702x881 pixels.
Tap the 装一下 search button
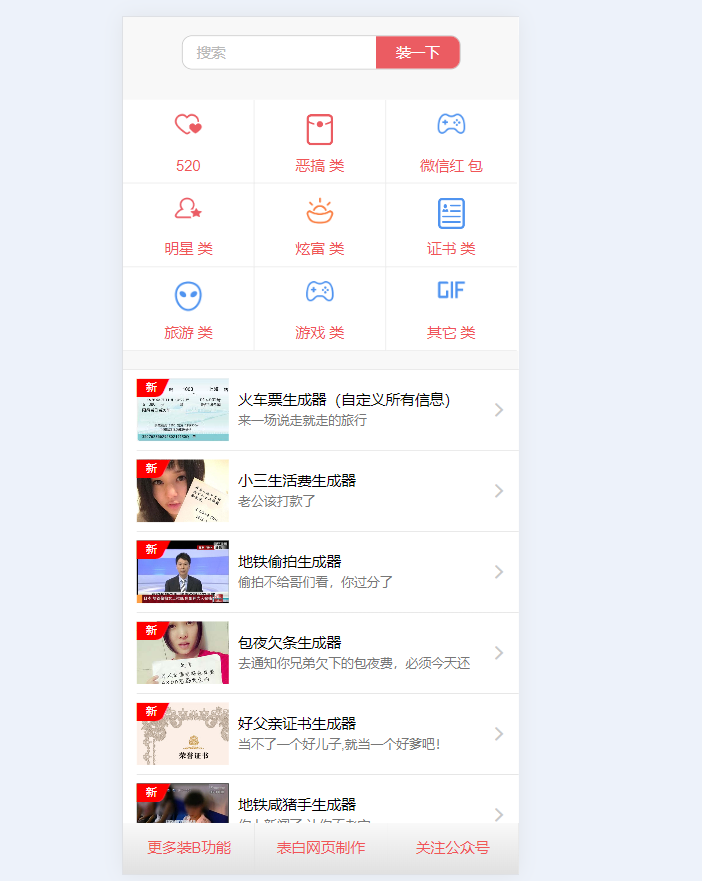tap(417, 53)
